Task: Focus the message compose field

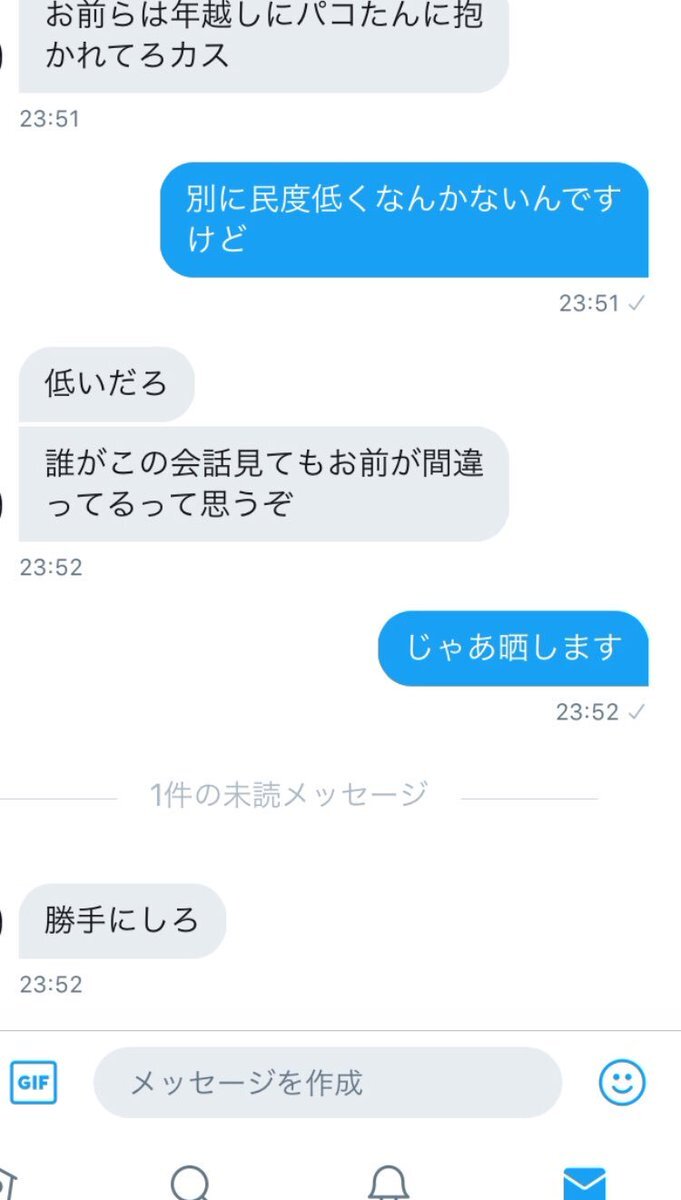Action: click(327, 1082)
